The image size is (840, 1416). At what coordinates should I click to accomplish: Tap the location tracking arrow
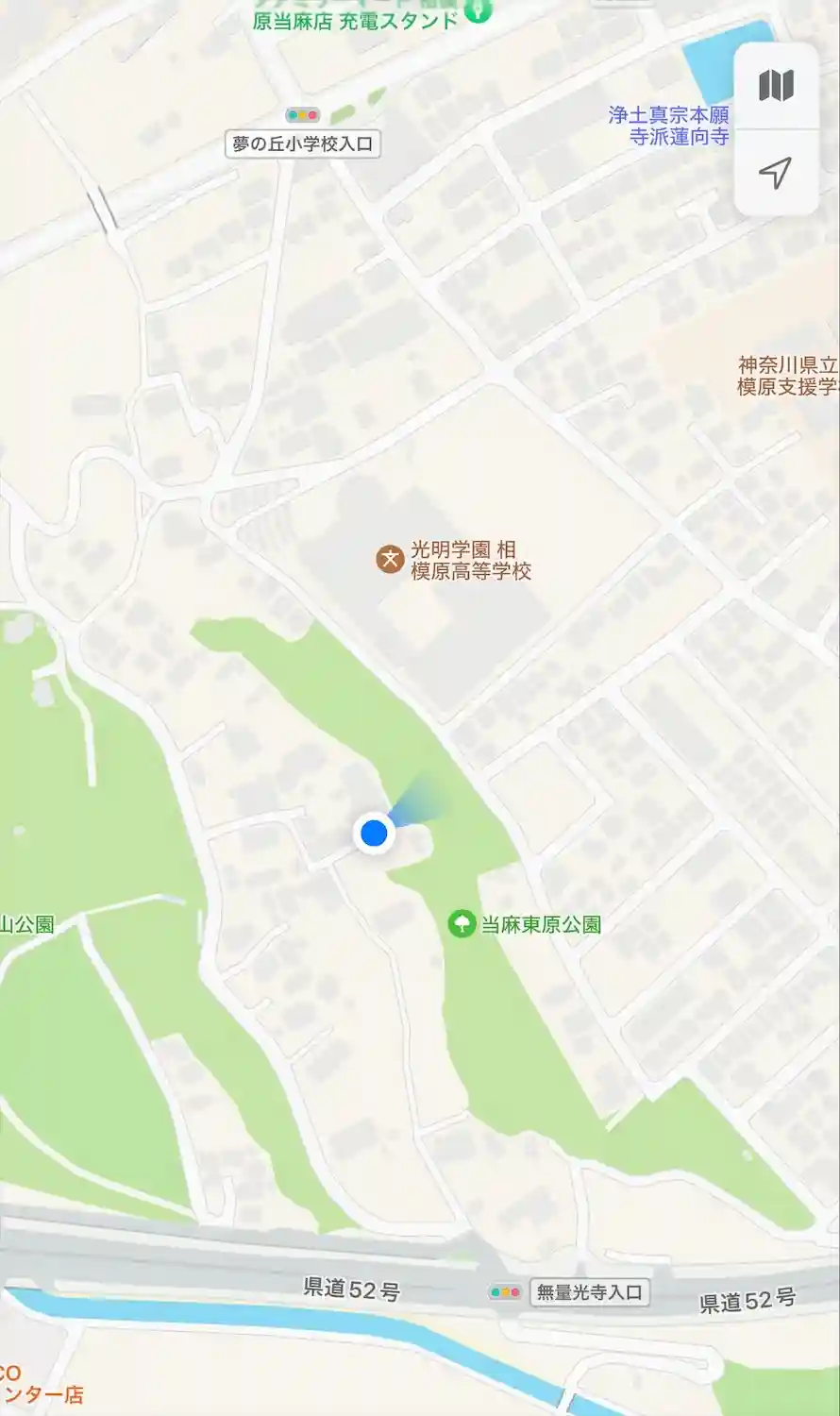point(776,173)
